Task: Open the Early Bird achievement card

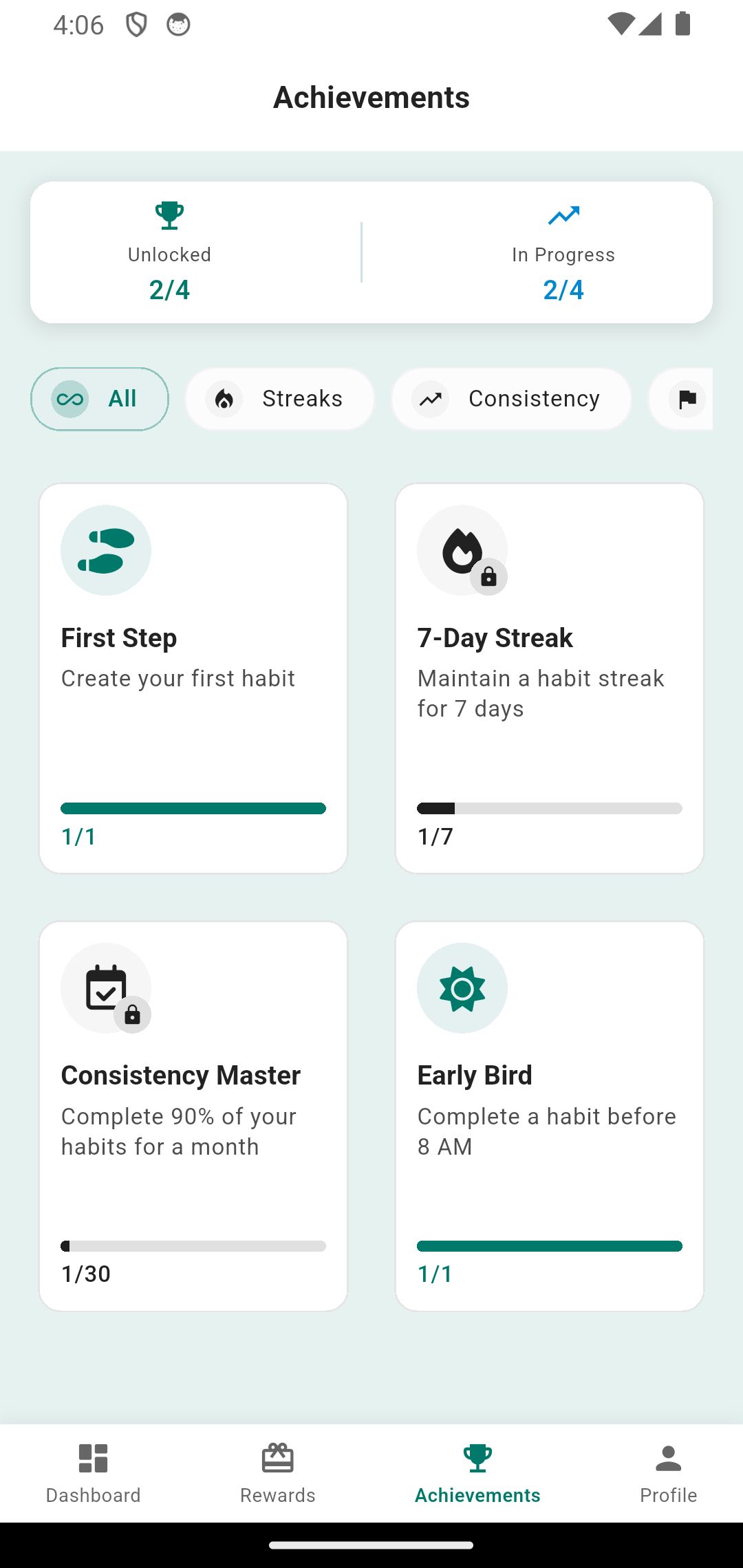Action: click(x=550, y=1114)
